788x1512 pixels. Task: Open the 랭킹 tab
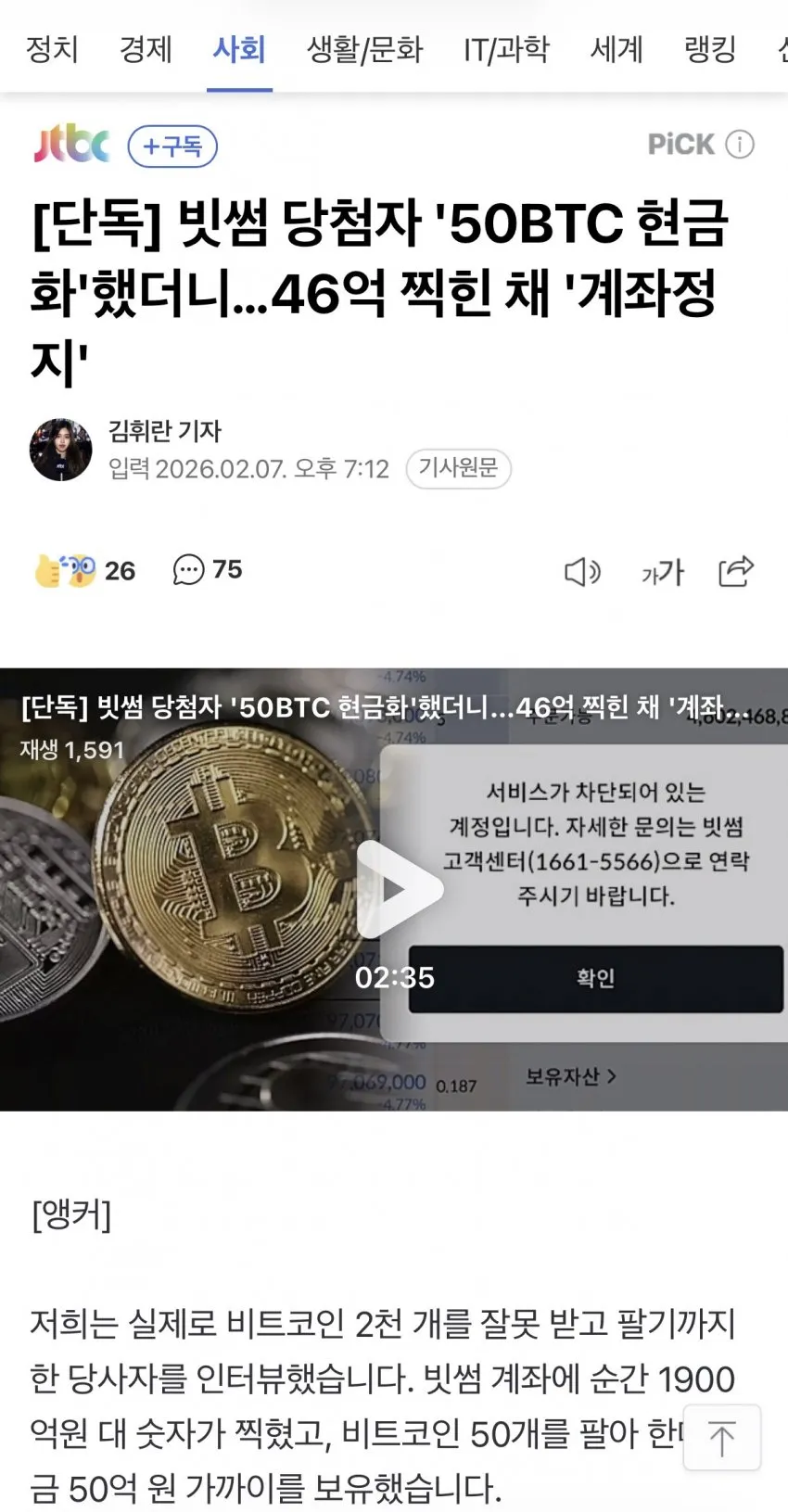click(x=710, y=48)
